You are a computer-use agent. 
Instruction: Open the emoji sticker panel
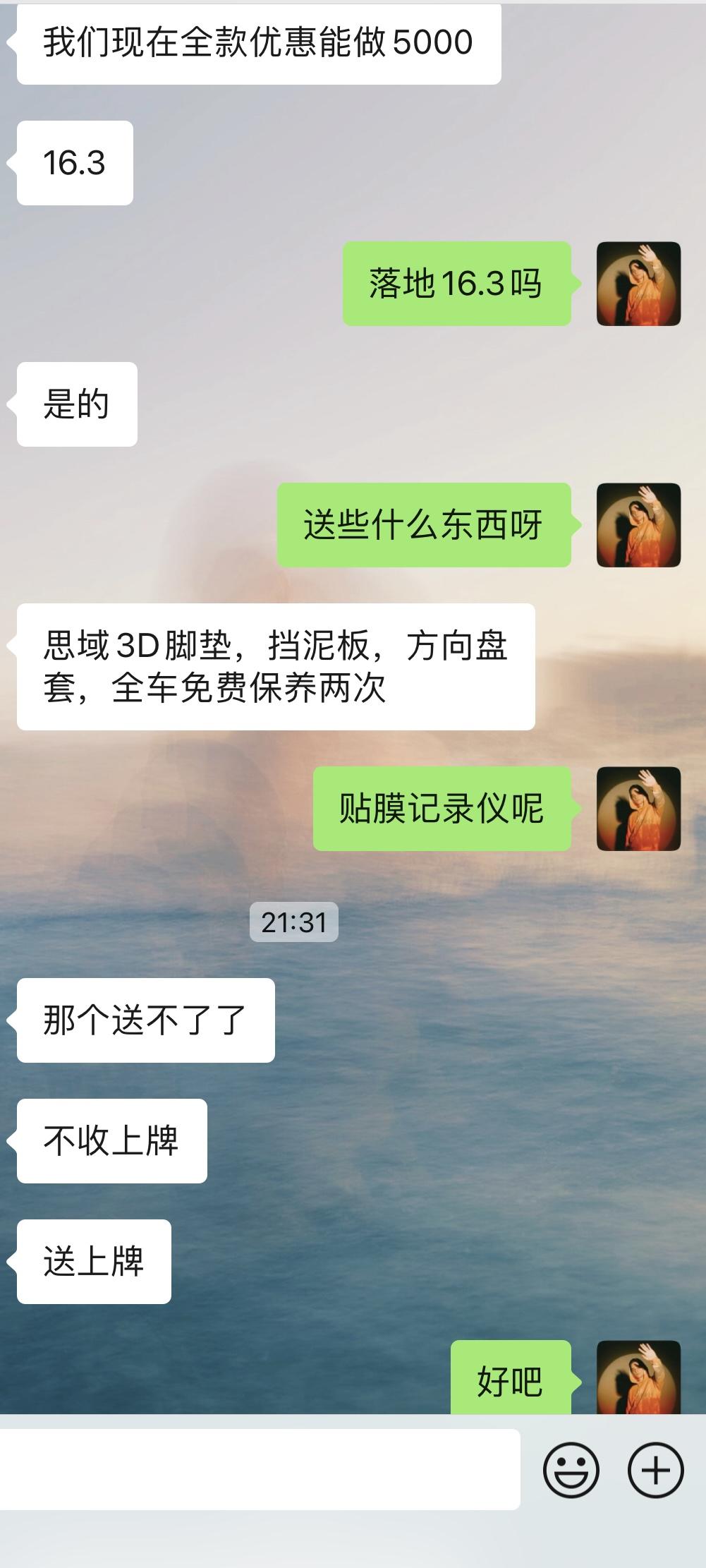[571, 1470]
